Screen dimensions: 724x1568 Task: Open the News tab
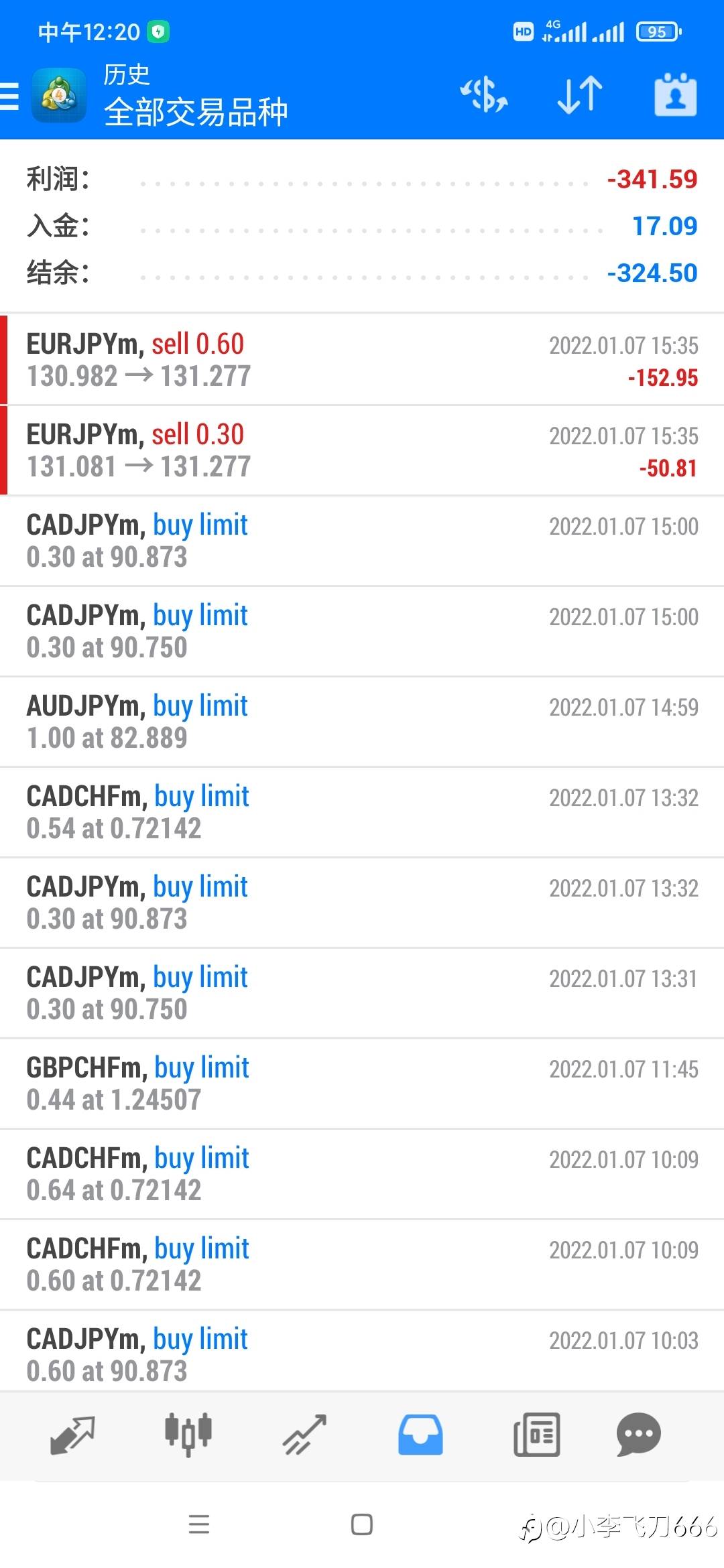pyautogui.click(x=536, y=1435)
